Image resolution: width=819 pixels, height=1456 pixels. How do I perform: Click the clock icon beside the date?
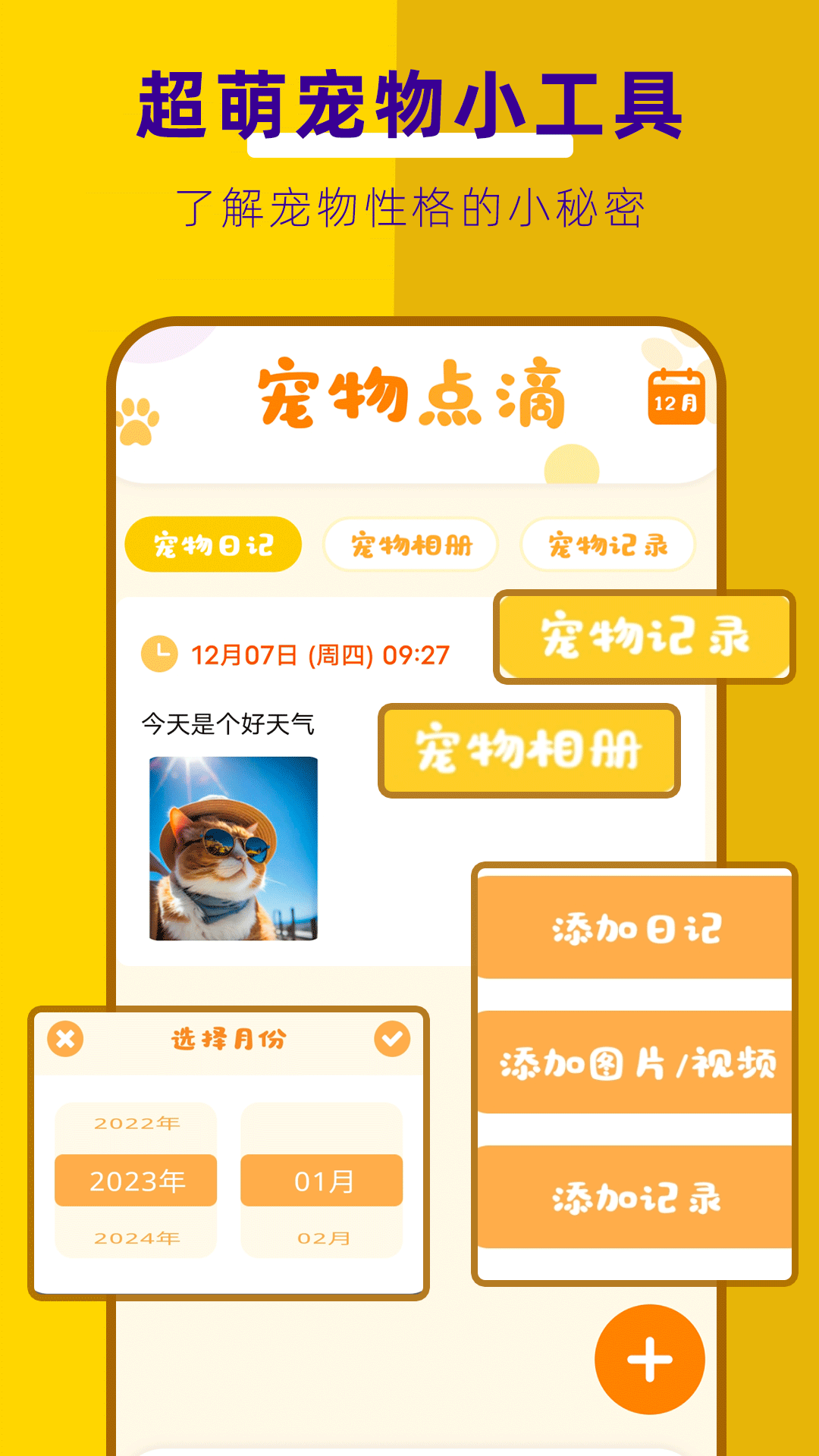point(158,652)
